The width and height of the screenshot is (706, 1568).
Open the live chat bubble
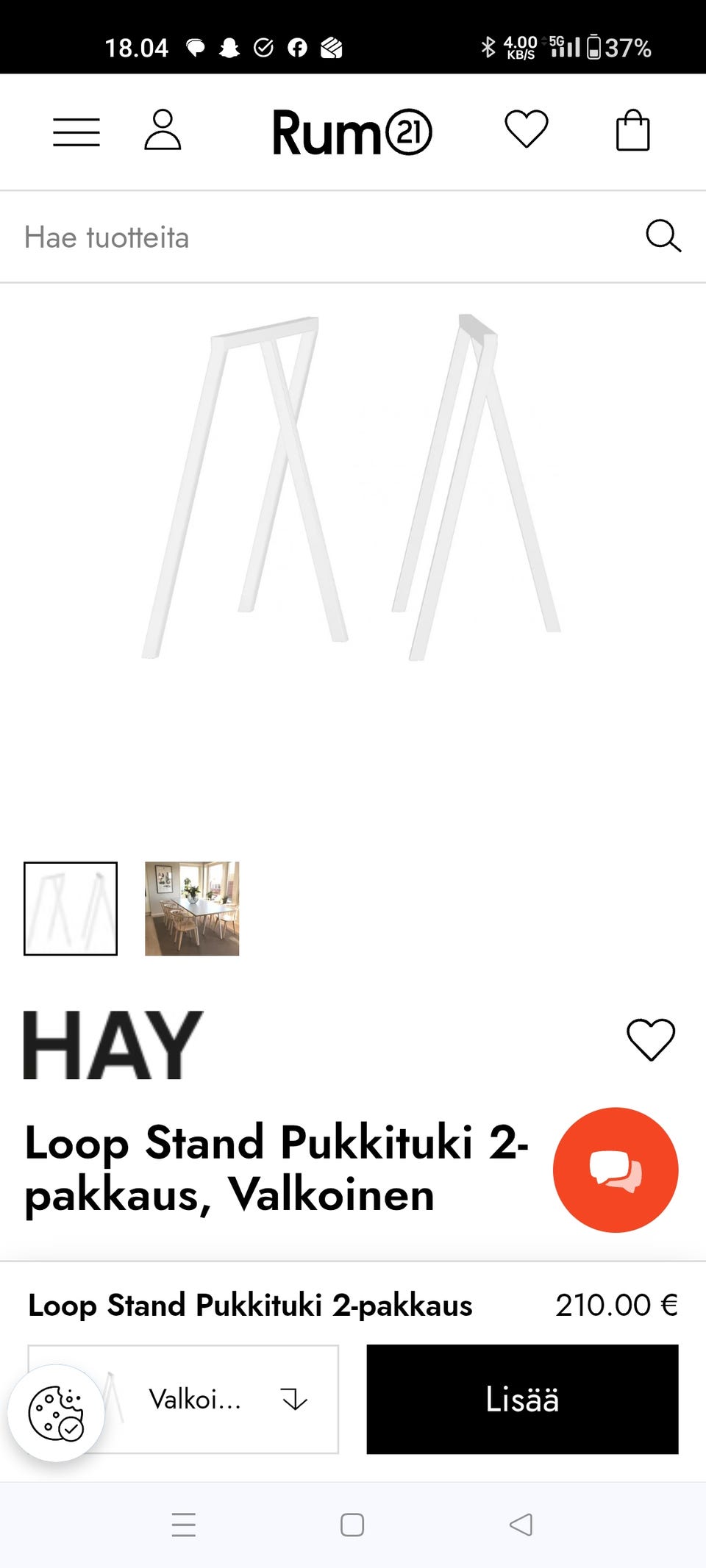pos(616,1170)
